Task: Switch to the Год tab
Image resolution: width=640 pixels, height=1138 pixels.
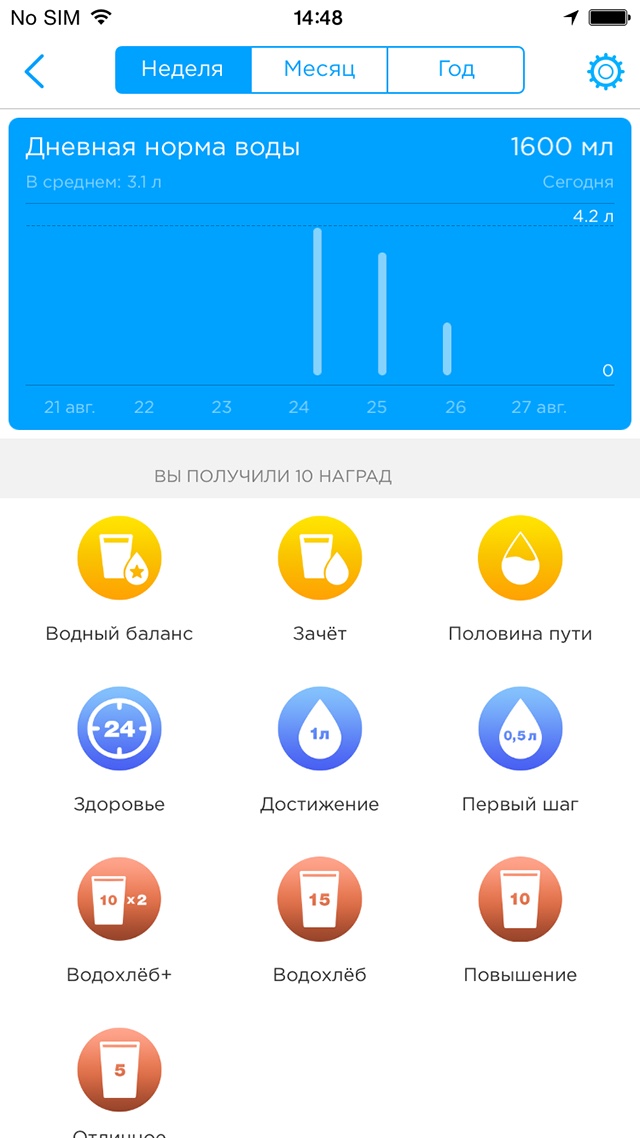Action: coord(455,70)
